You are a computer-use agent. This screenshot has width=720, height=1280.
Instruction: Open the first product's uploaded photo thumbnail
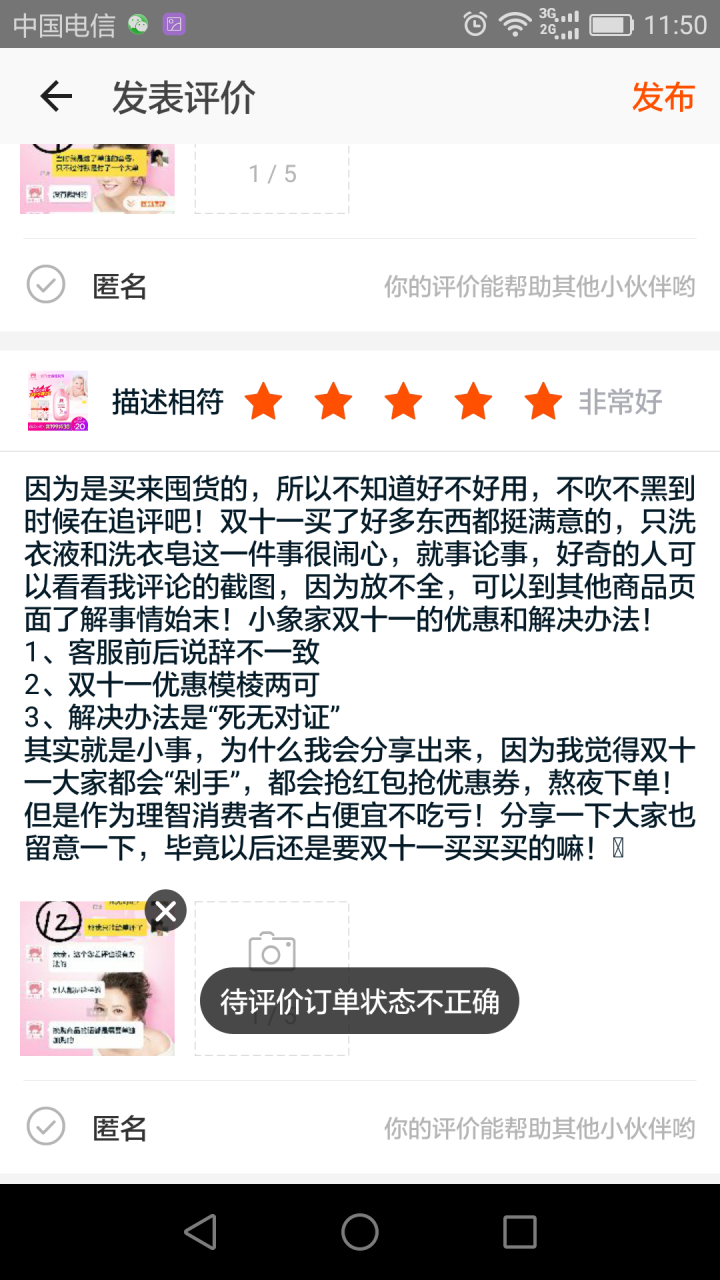(x=97, y=180)
